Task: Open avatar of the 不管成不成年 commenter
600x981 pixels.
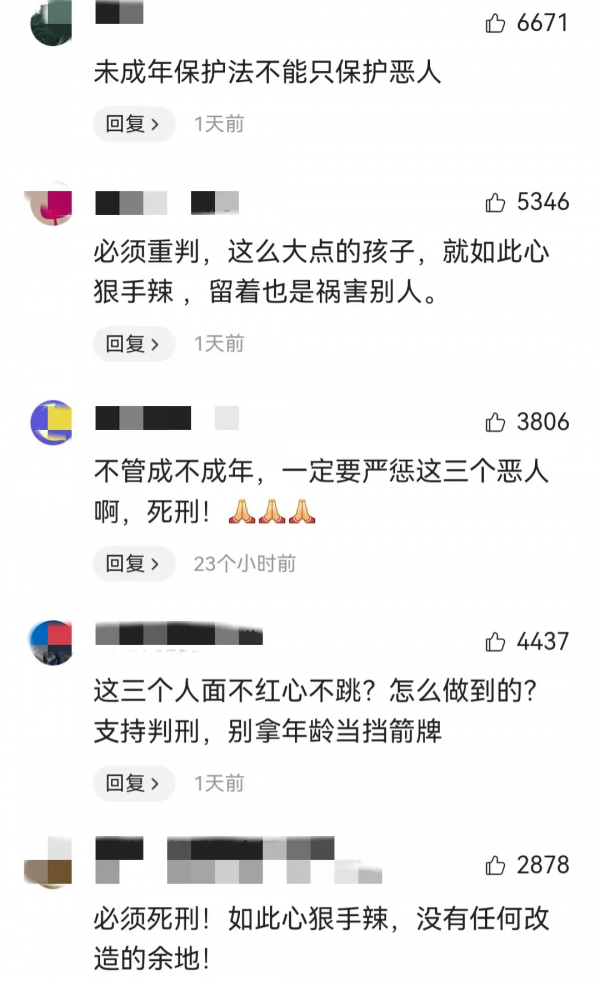Action: tap(51, 423)
